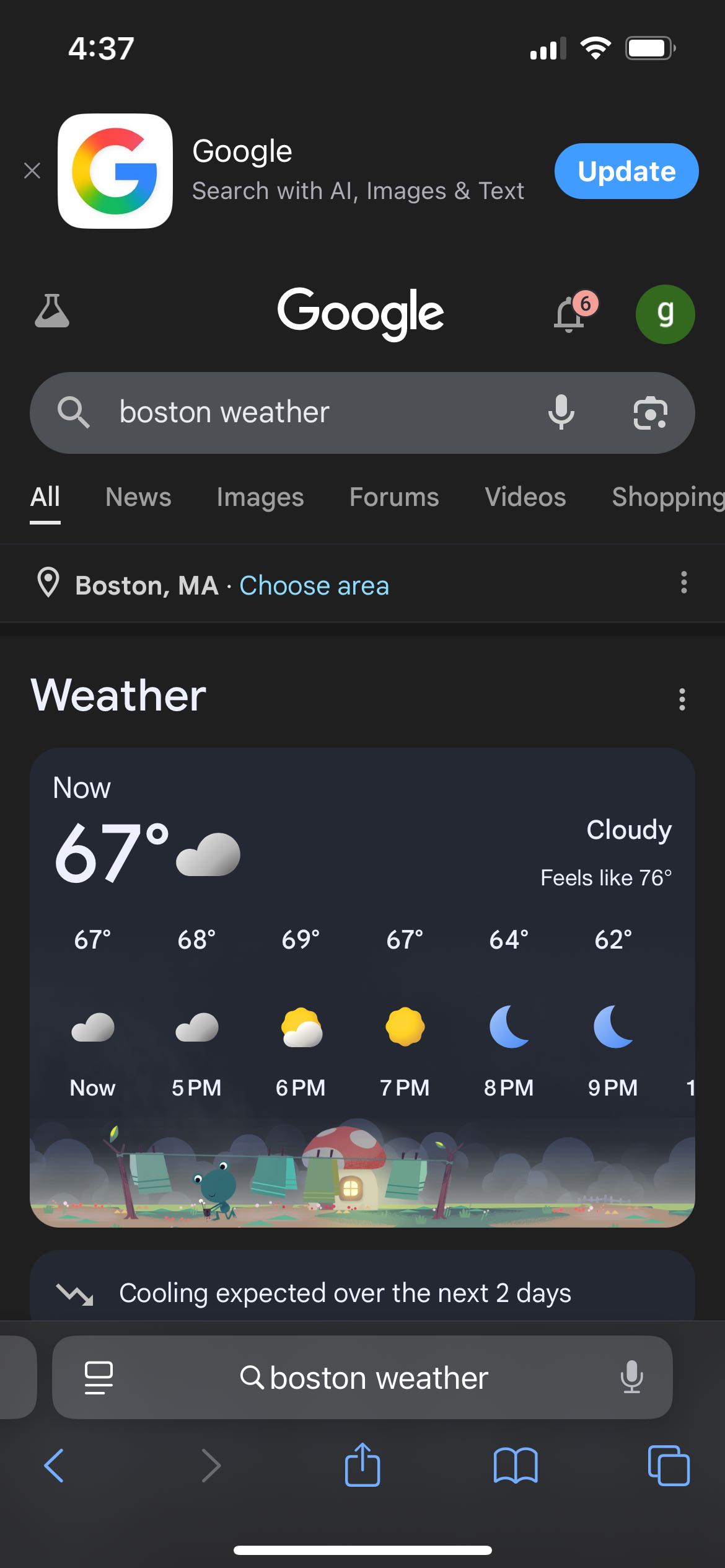Switch to the Forums tab
Viewport: 725px width, 1568px height.
coord(394,497)
